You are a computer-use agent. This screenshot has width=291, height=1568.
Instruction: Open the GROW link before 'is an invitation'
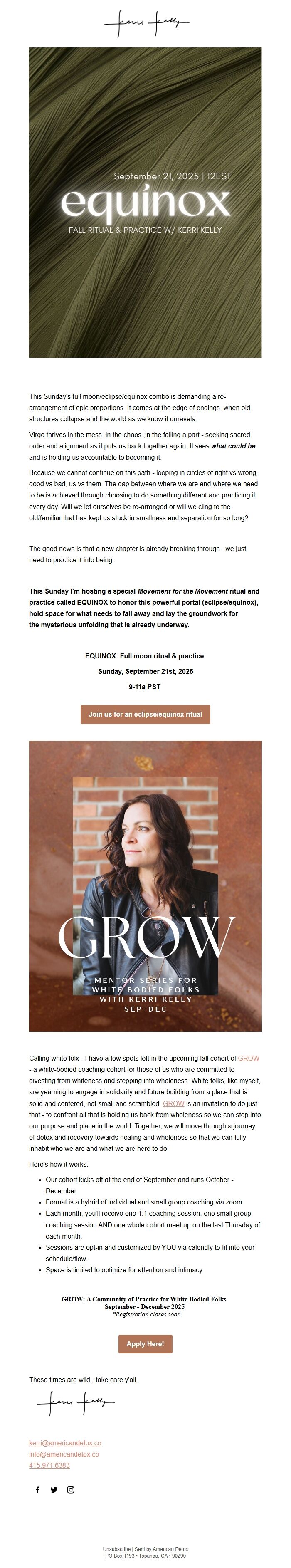coord(173,1103)
